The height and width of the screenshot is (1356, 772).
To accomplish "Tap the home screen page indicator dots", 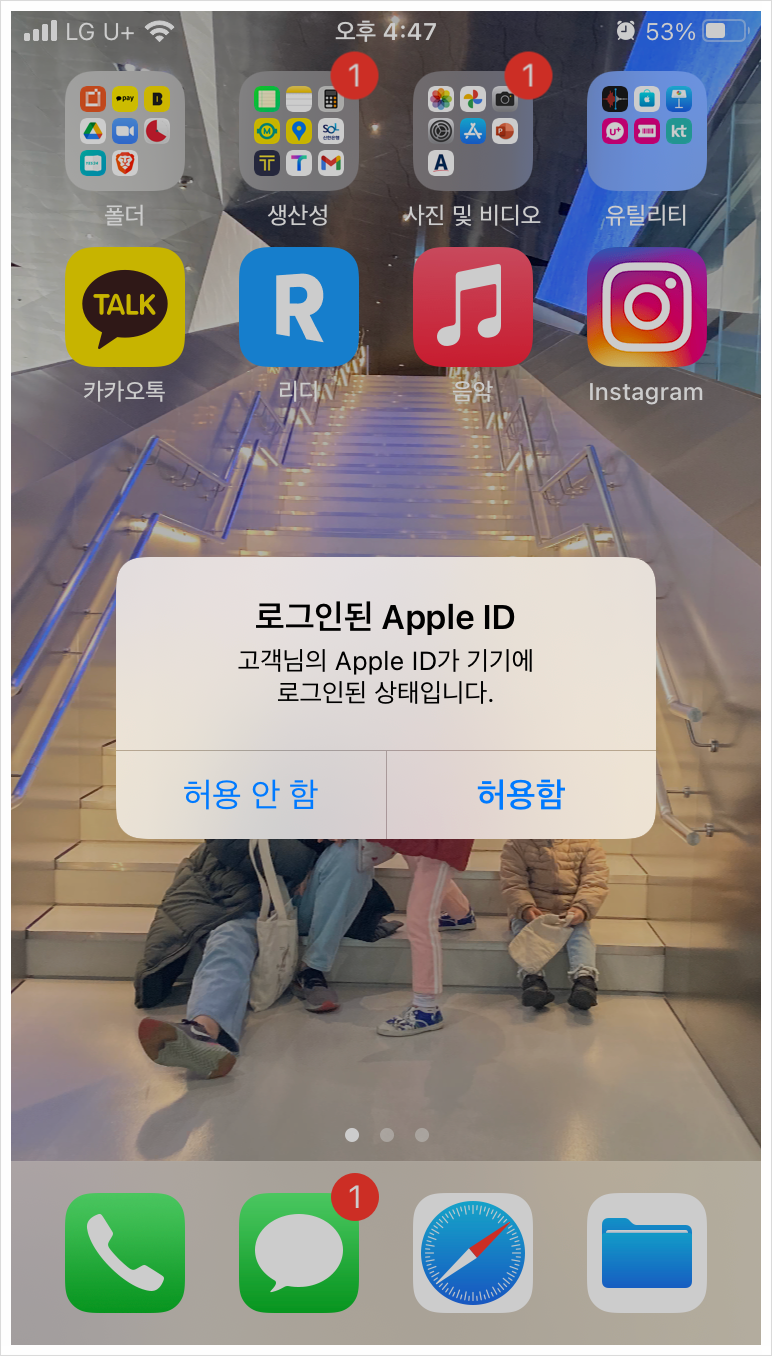I will tap(387, 1135).
